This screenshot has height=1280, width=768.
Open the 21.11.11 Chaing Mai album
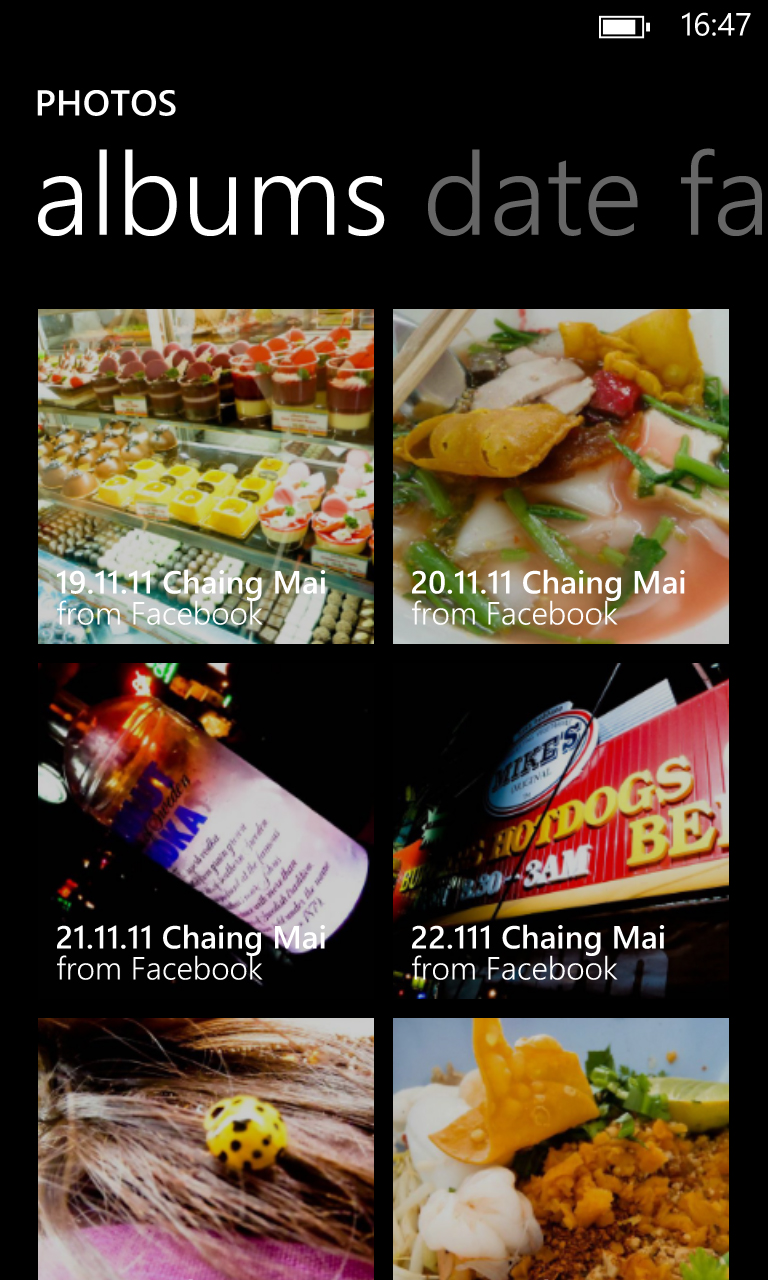click(x=206, y=830)
